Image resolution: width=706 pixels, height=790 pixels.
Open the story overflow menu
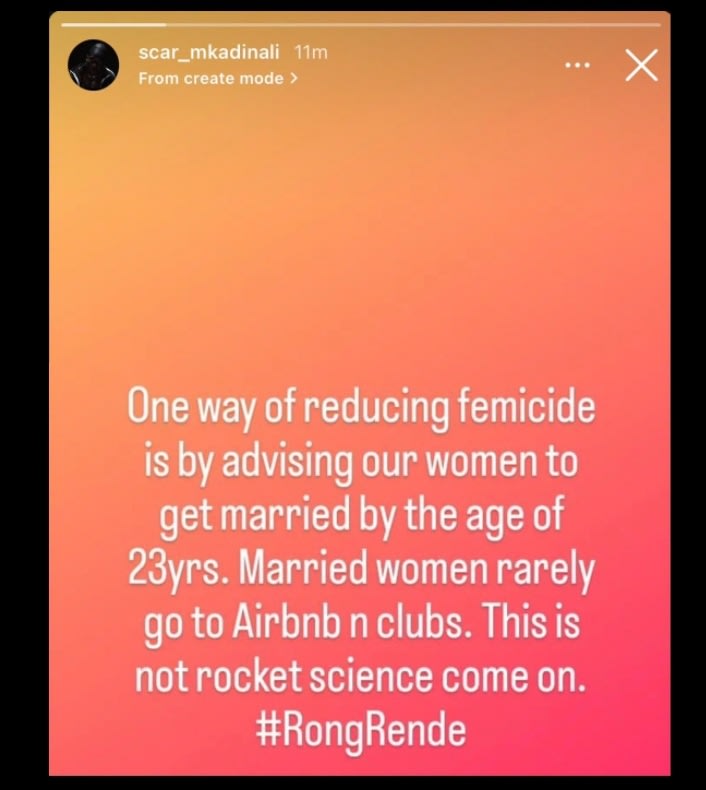tap(578, 65)
